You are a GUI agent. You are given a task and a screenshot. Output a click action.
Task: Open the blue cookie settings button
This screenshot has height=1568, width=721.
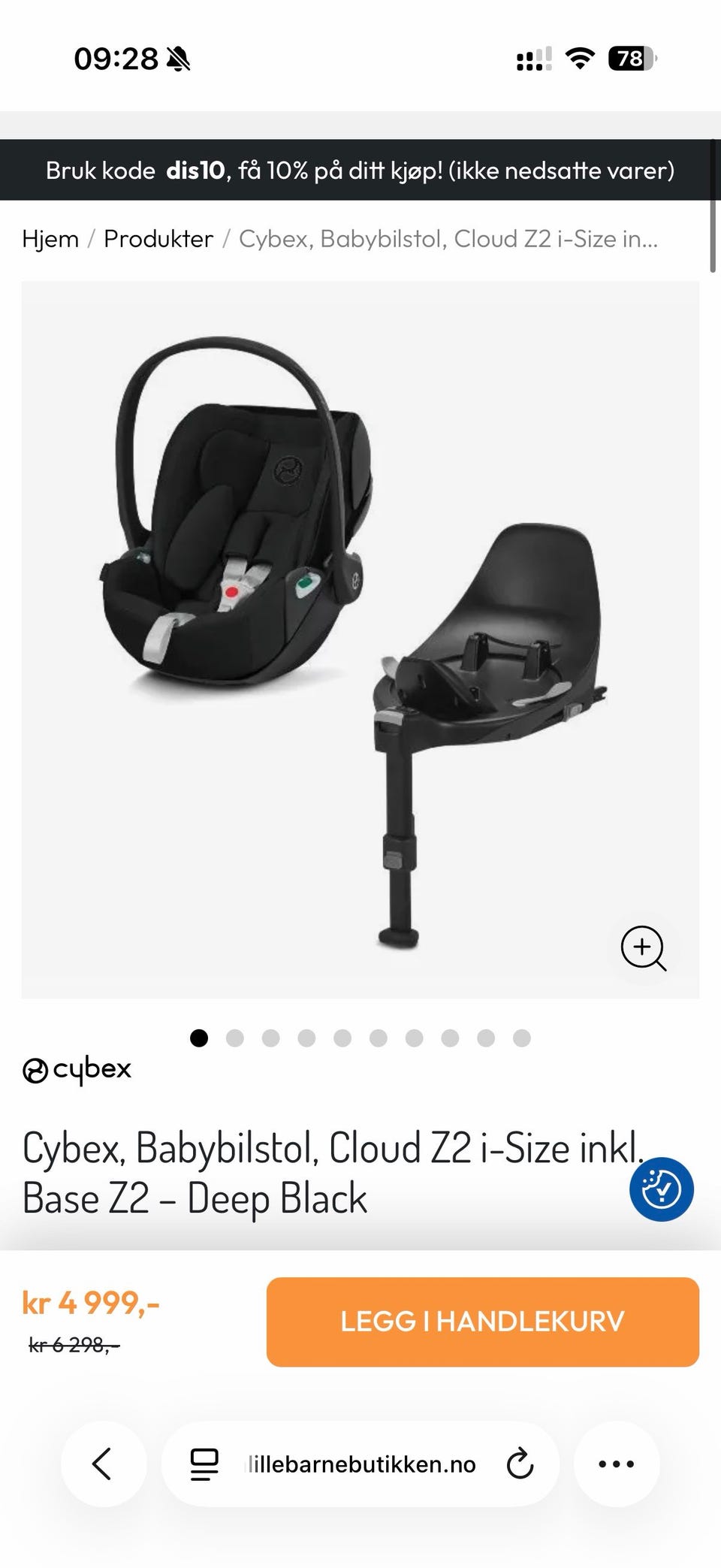661,1189
